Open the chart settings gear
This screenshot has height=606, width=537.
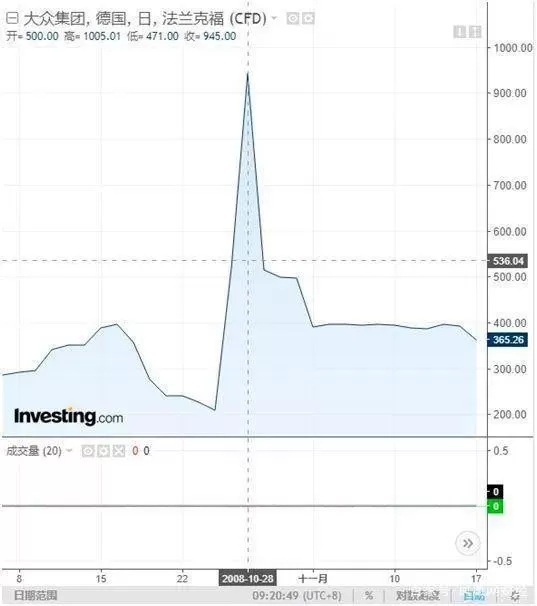515,596
